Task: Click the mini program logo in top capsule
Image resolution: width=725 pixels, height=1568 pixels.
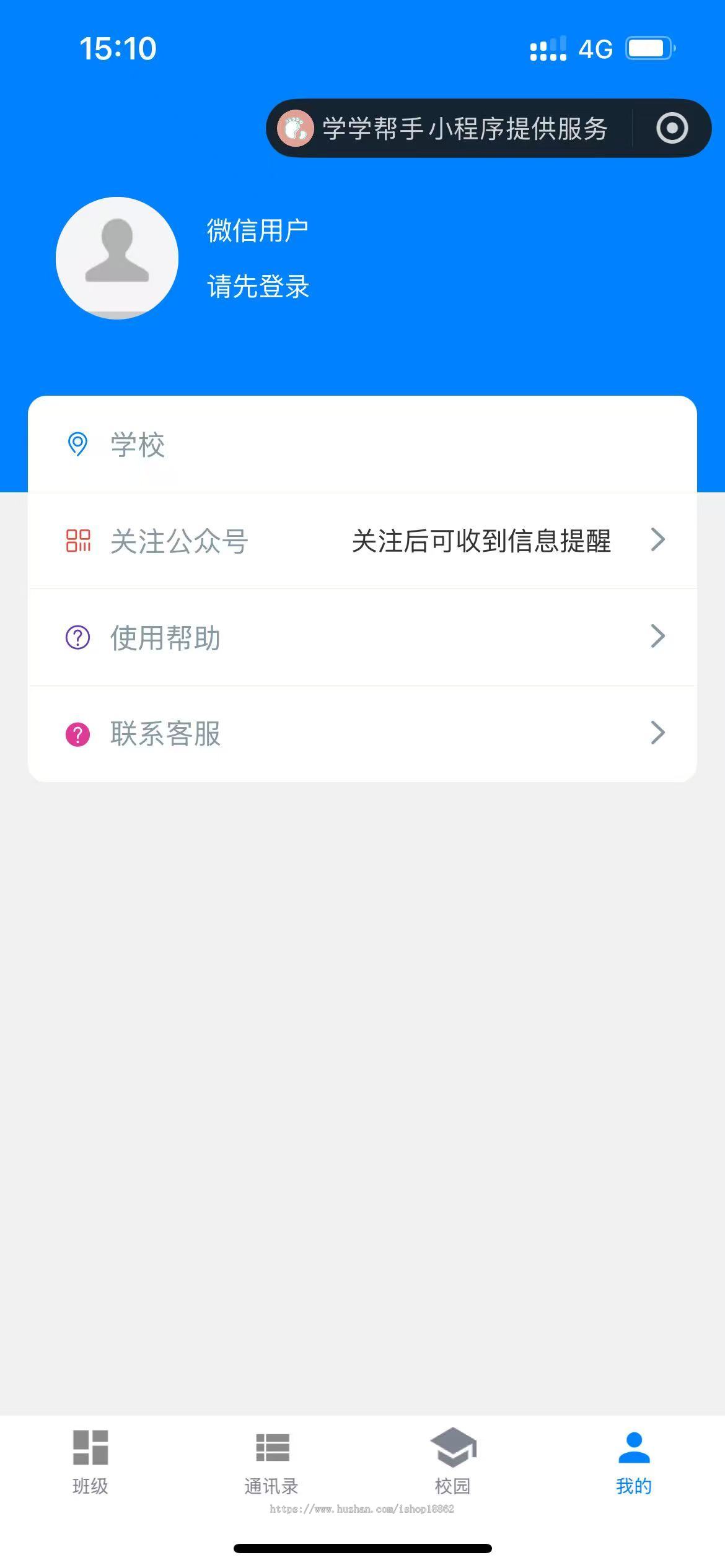Action: coord(296,129)
